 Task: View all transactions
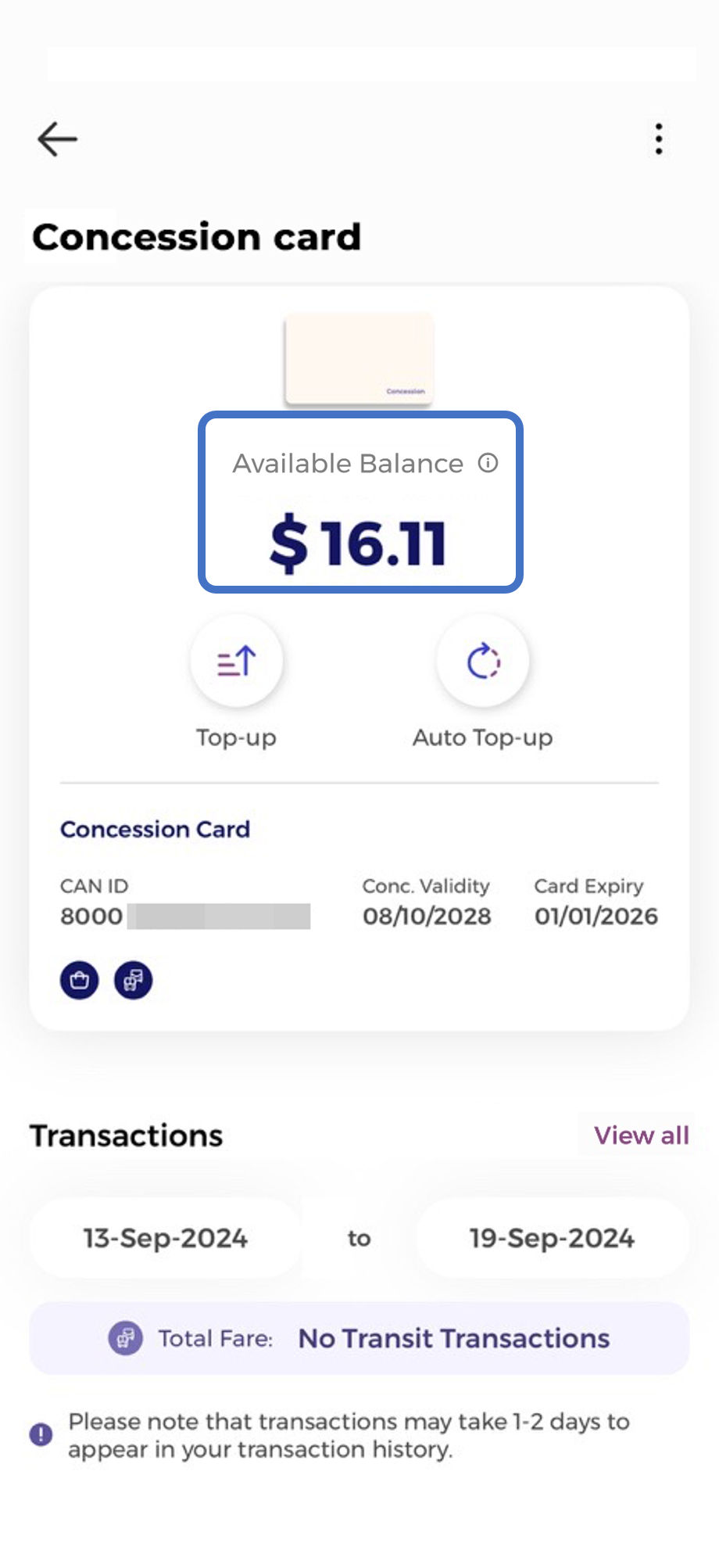(641, 1135)
